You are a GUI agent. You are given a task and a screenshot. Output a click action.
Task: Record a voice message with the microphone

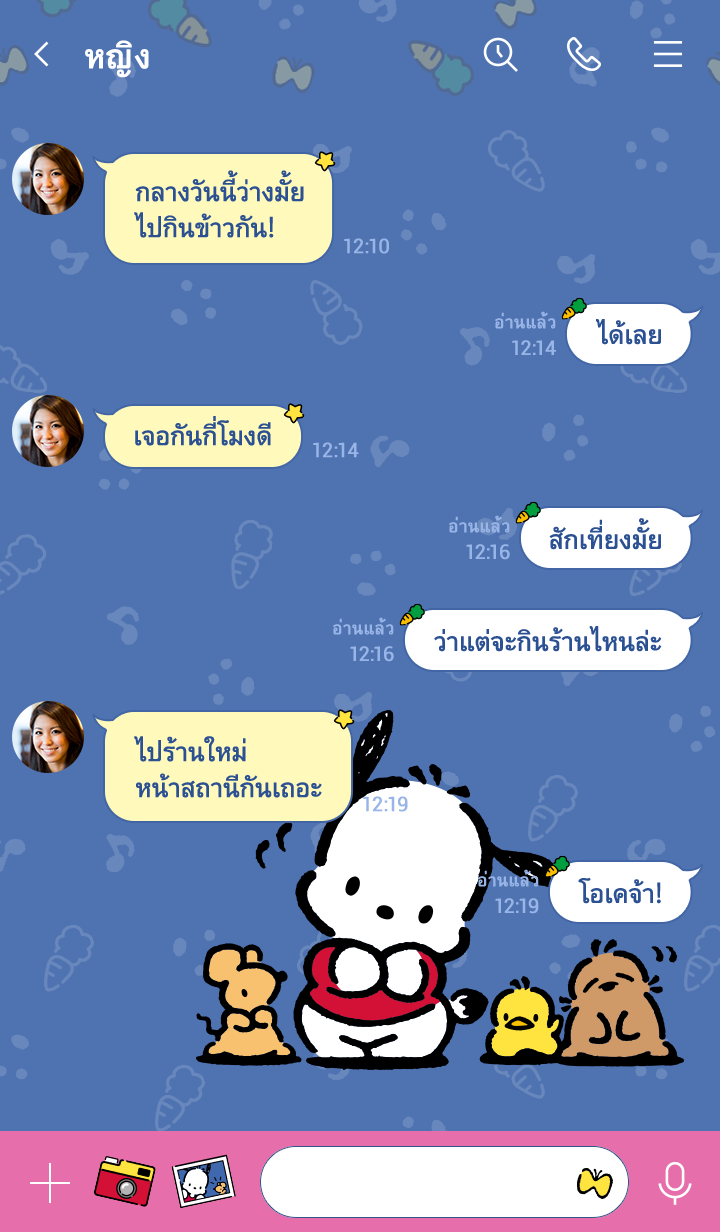pyautogui.click(x=675, y=1183)
